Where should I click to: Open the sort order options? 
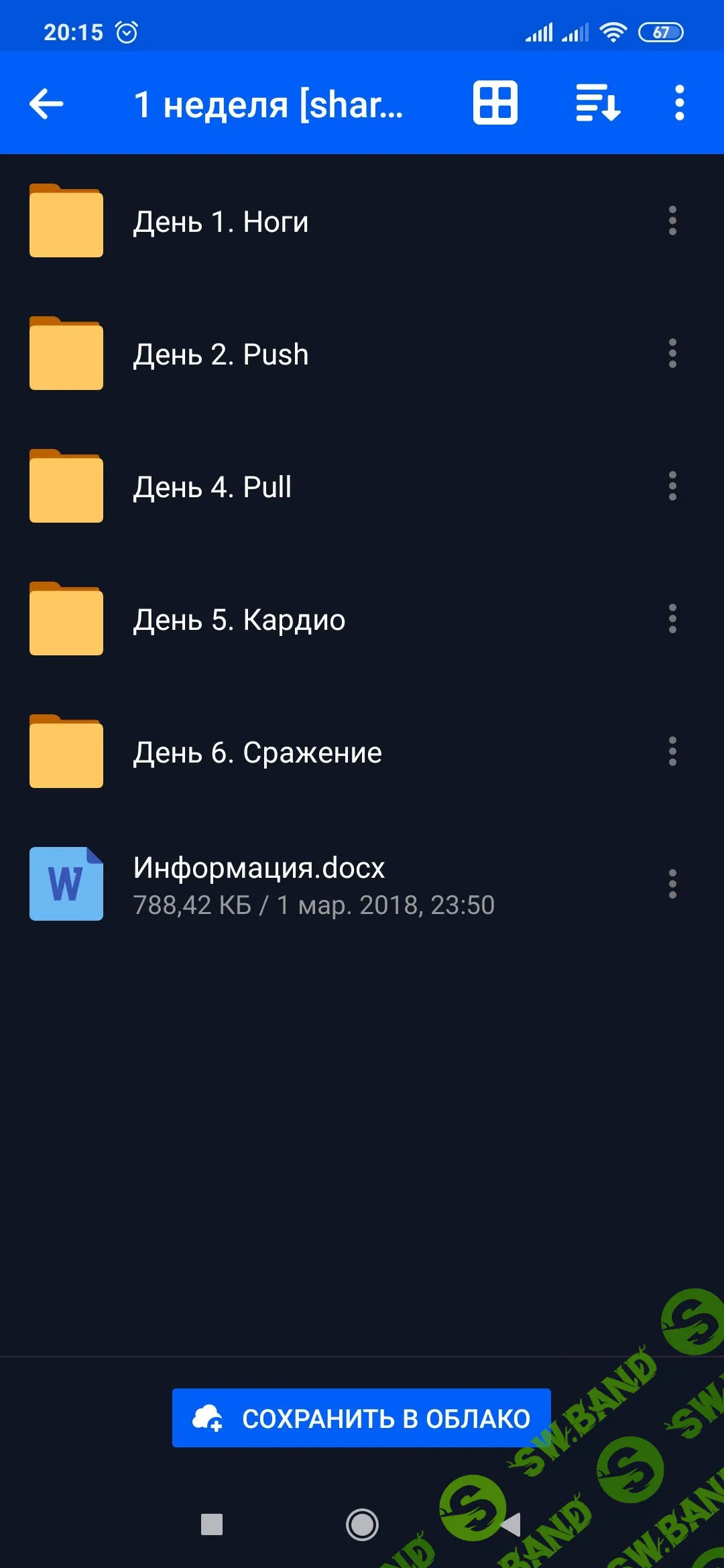(598, 103)
